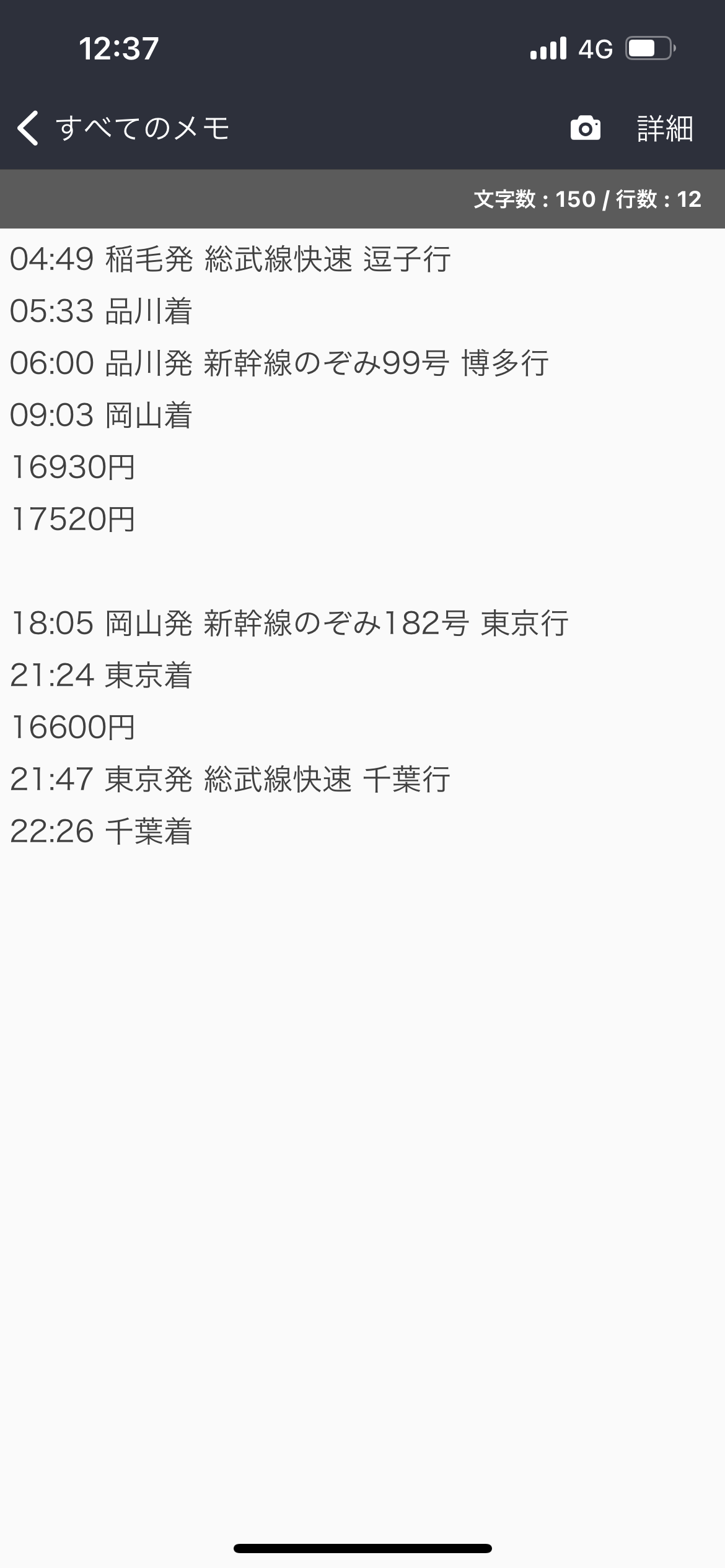This screenshot has height=1568, width=725.
Task: Open the camera icon
Action: (585, 128)
